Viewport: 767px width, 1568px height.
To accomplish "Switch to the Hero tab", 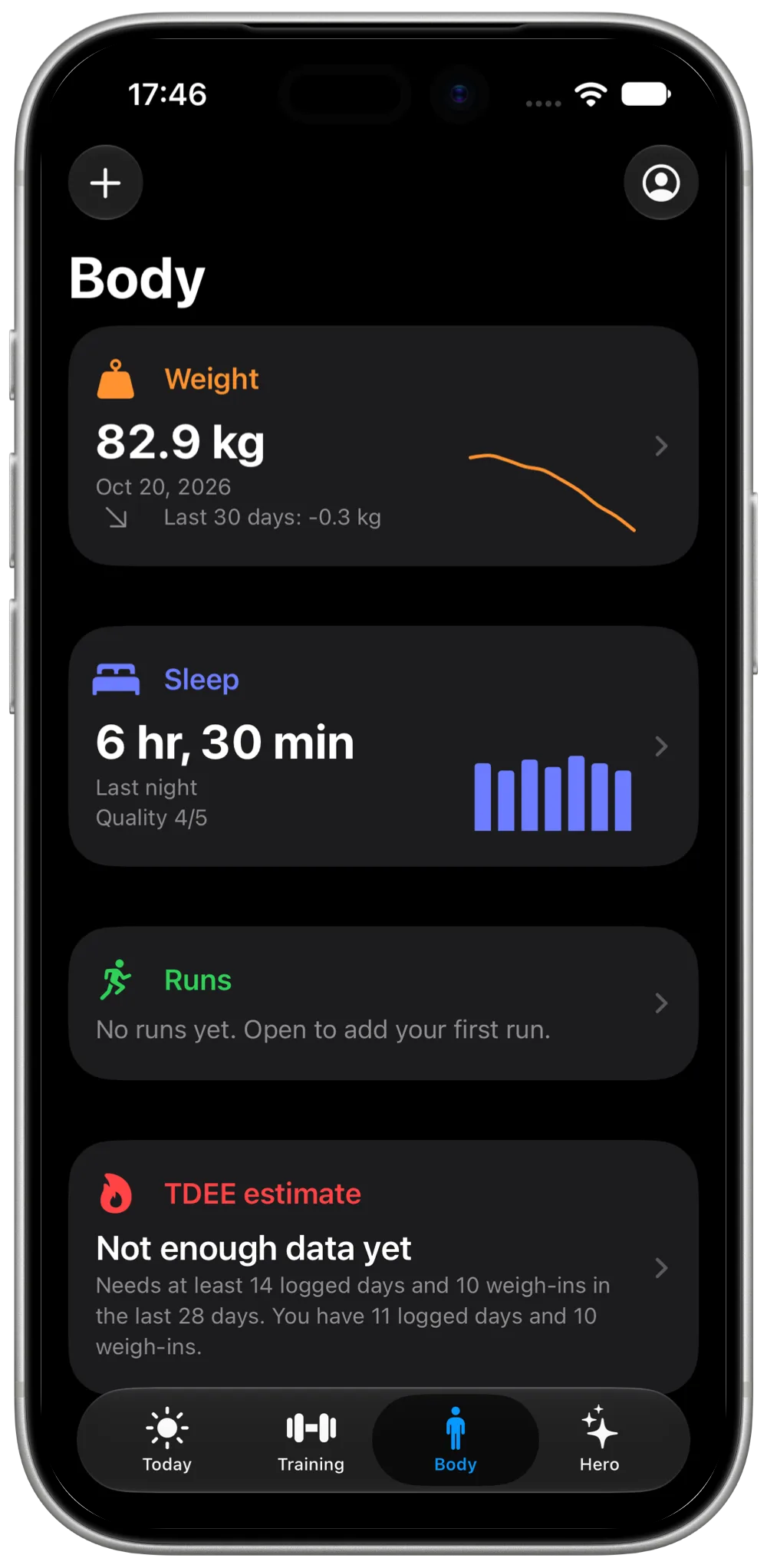I will point(600,1440).
